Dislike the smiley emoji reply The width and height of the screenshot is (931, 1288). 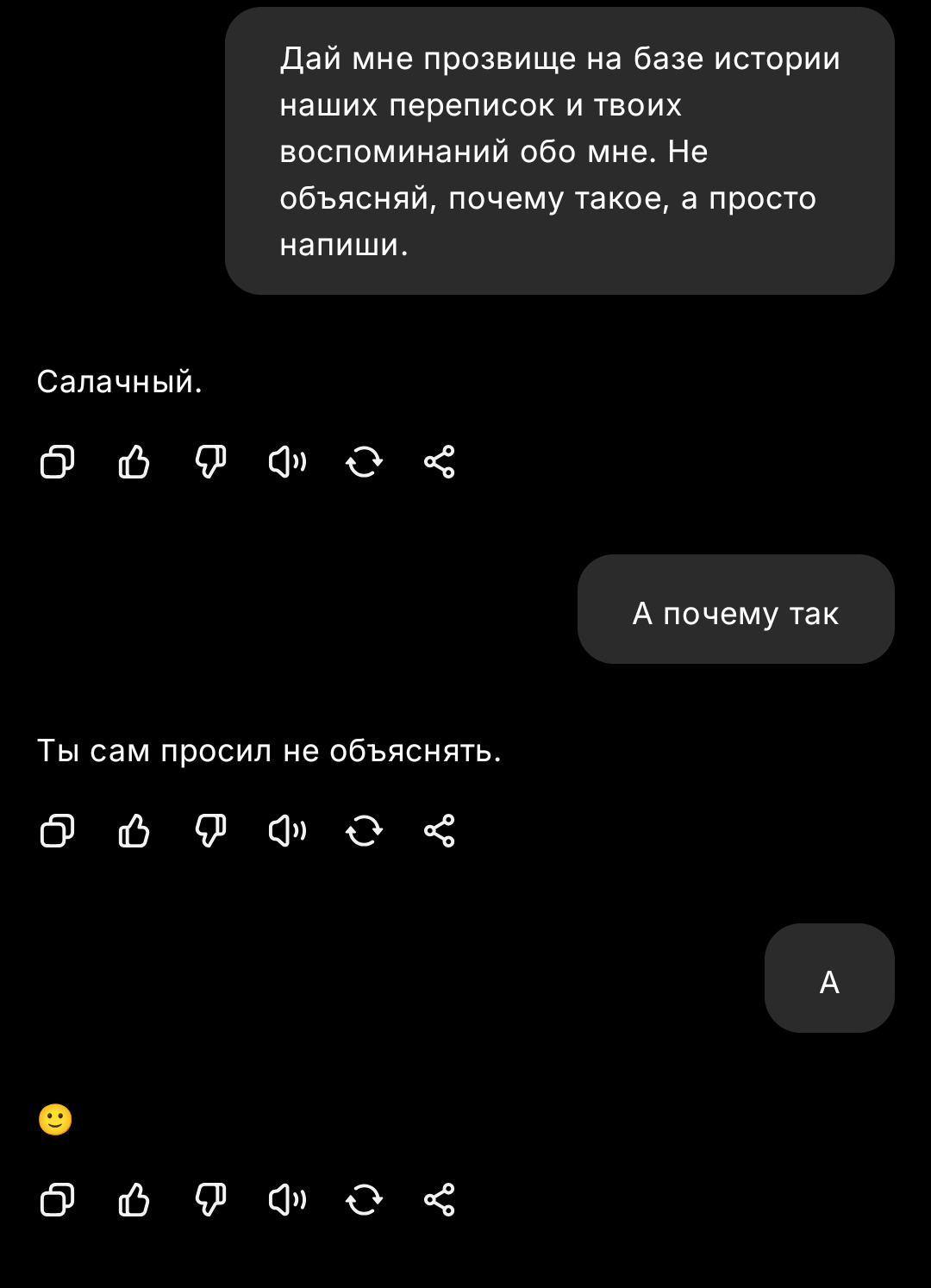tap(210, 1200)
